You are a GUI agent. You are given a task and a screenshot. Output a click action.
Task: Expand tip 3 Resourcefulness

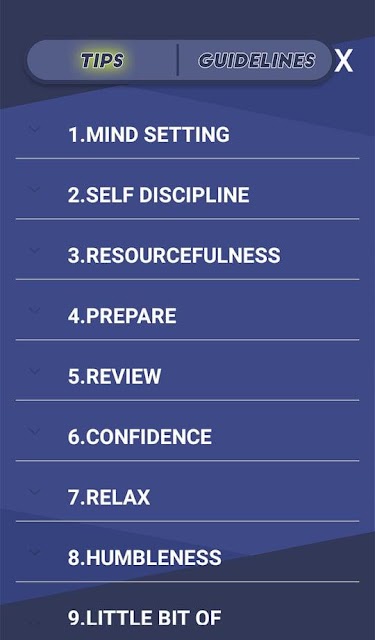coord(187,255)
